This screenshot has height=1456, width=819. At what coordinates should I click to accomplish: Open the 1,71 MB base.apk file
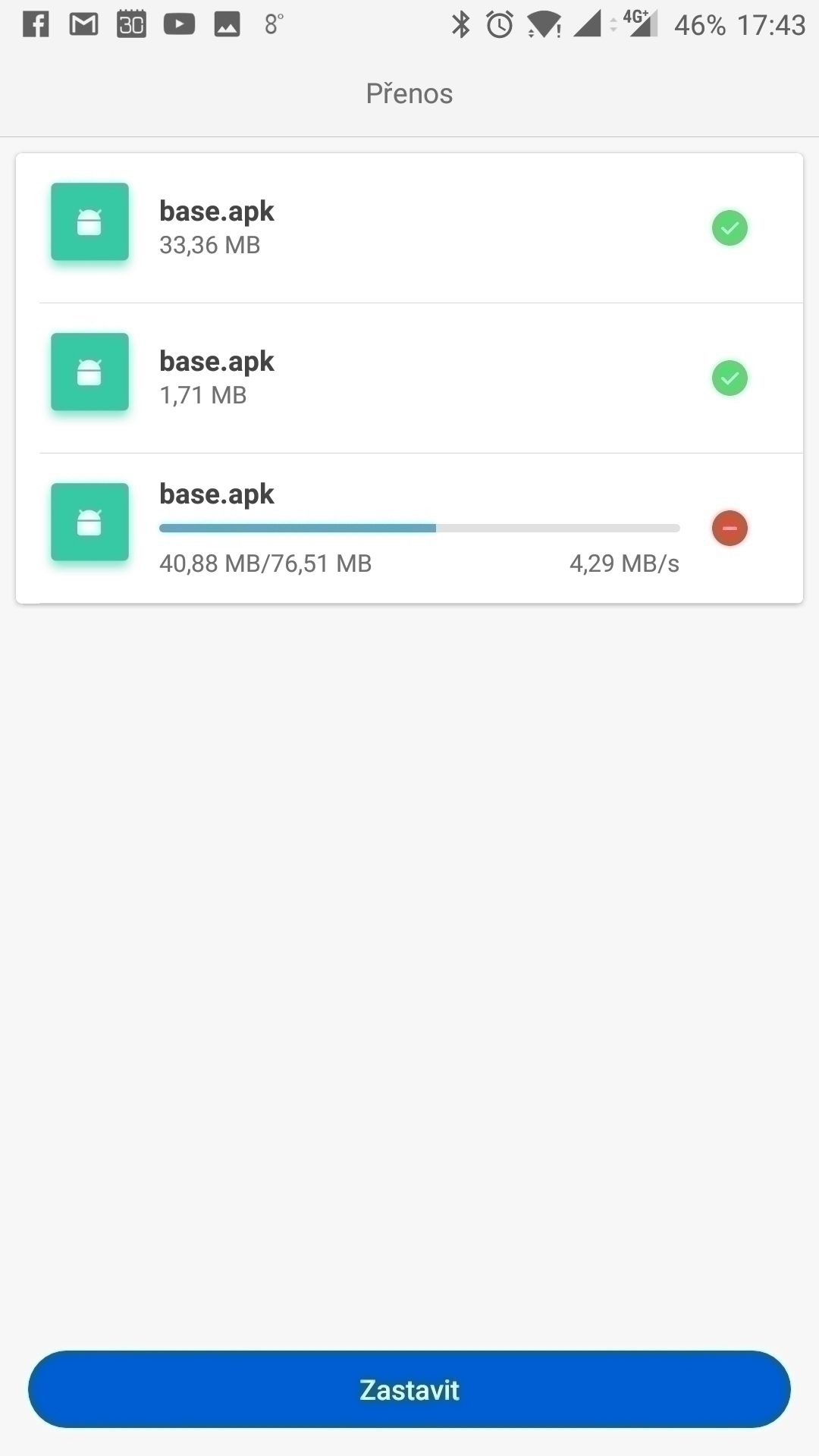point(409,378)
